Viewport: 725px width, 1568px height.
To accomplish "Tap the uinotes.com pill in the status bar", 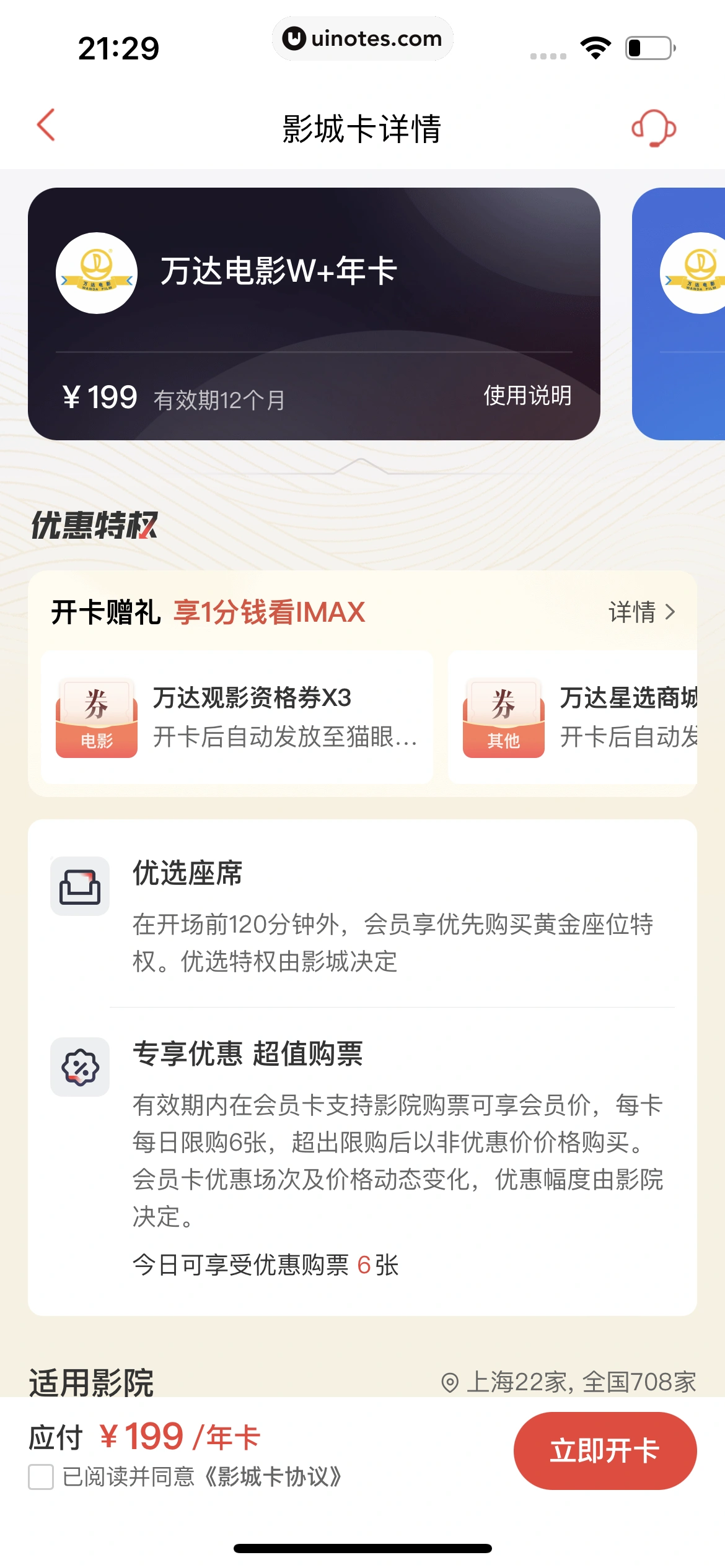I will (362, 38).
